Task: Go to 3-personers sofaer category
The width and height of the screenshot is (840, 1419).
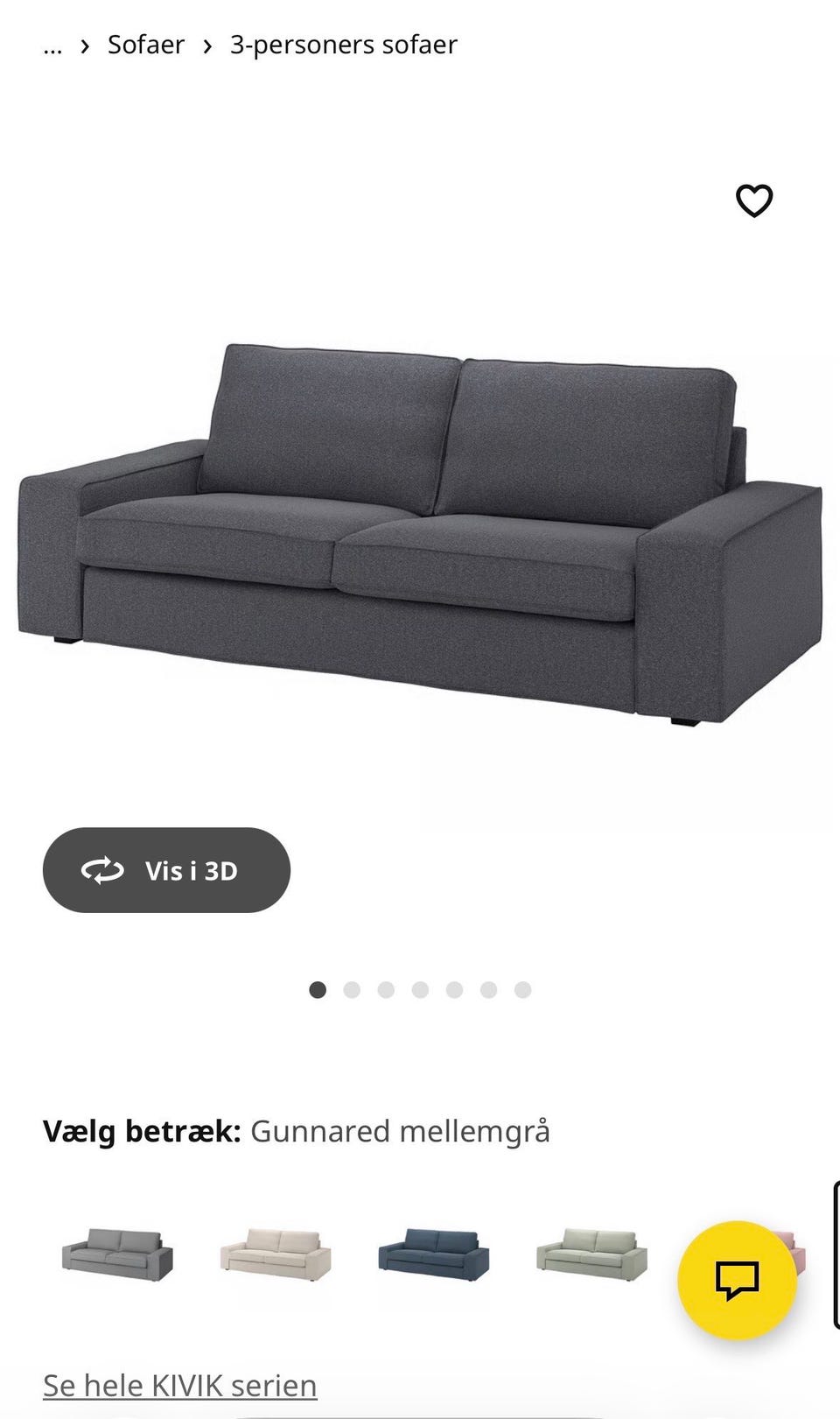Action: point(343,44)
